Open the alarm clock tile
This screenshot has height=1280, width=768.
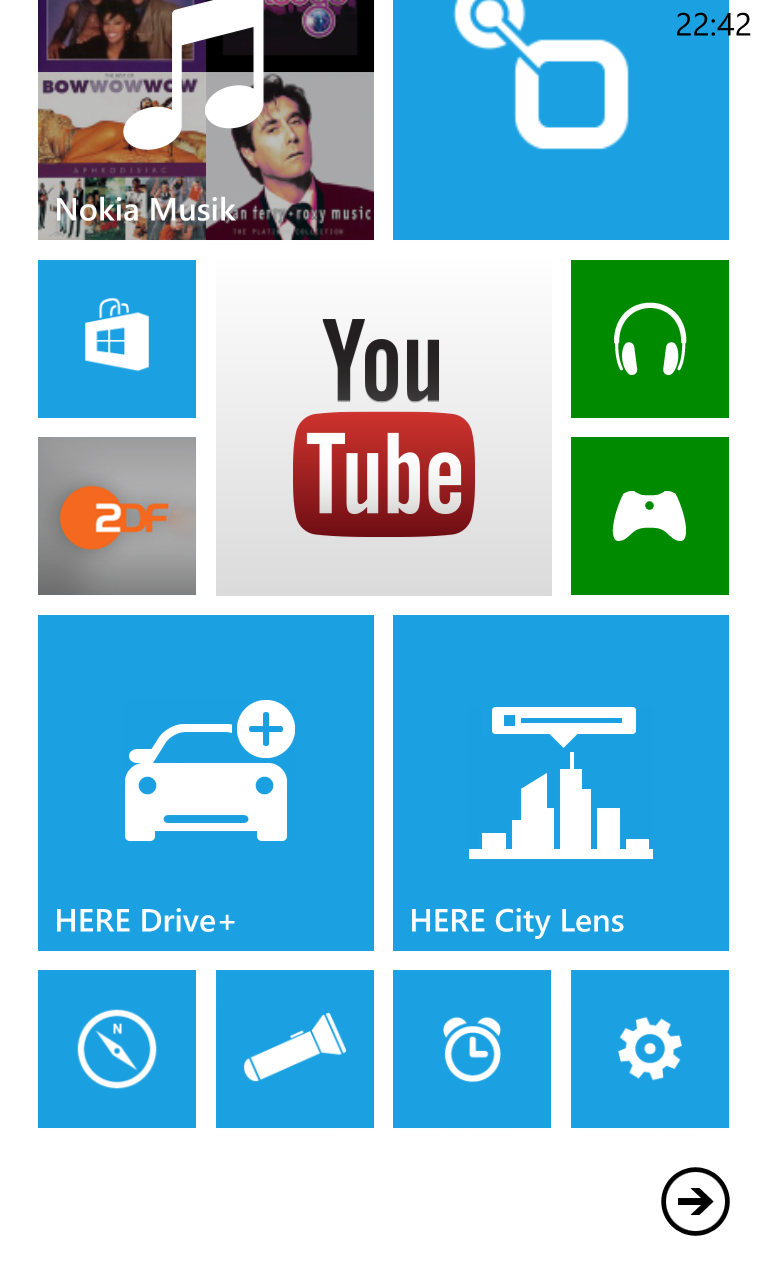coord(472,1049)
